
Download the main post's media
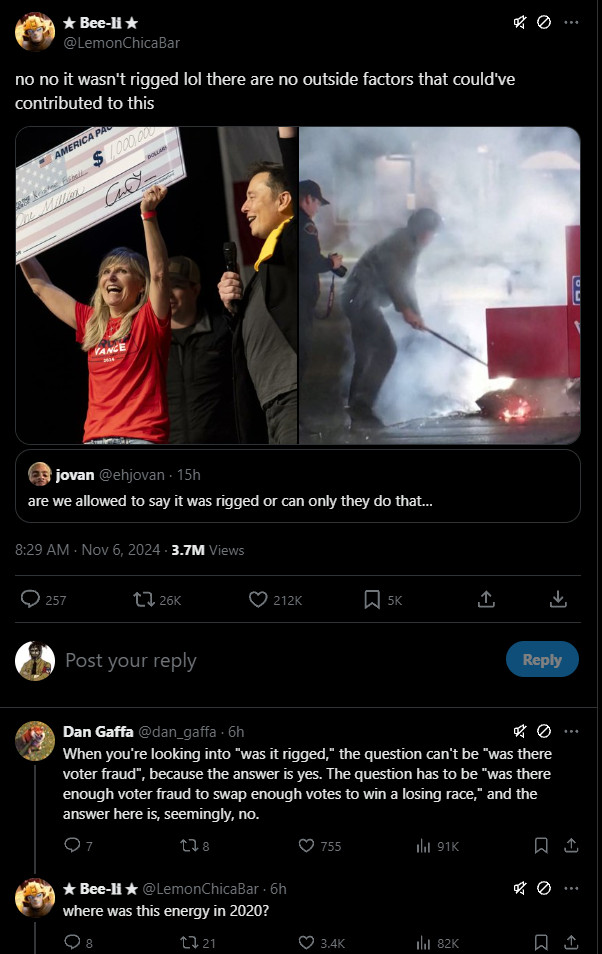[x=559, y=599]
